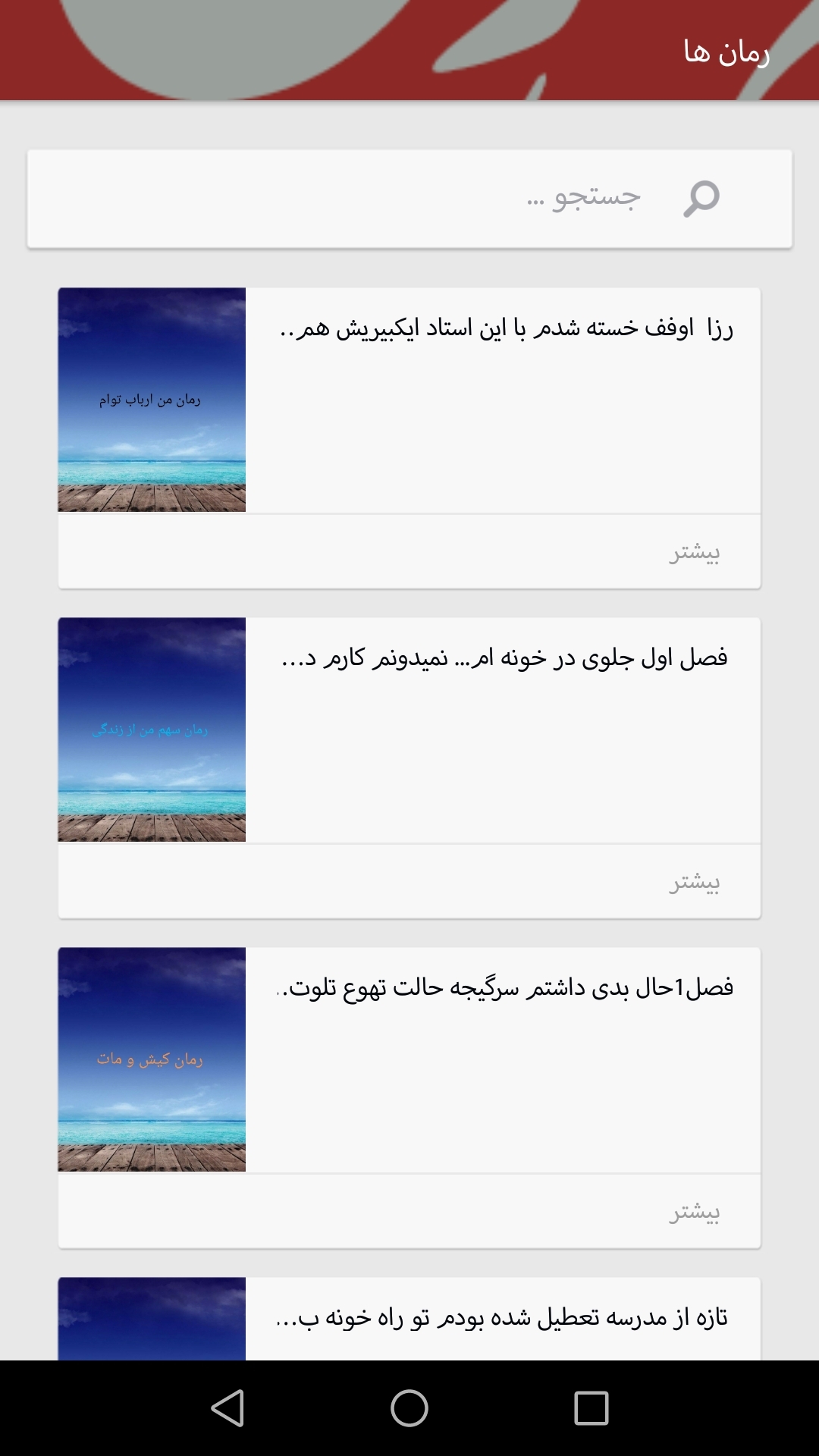Tap the red app header banner

pyautogui.click(x=409, y=49)
